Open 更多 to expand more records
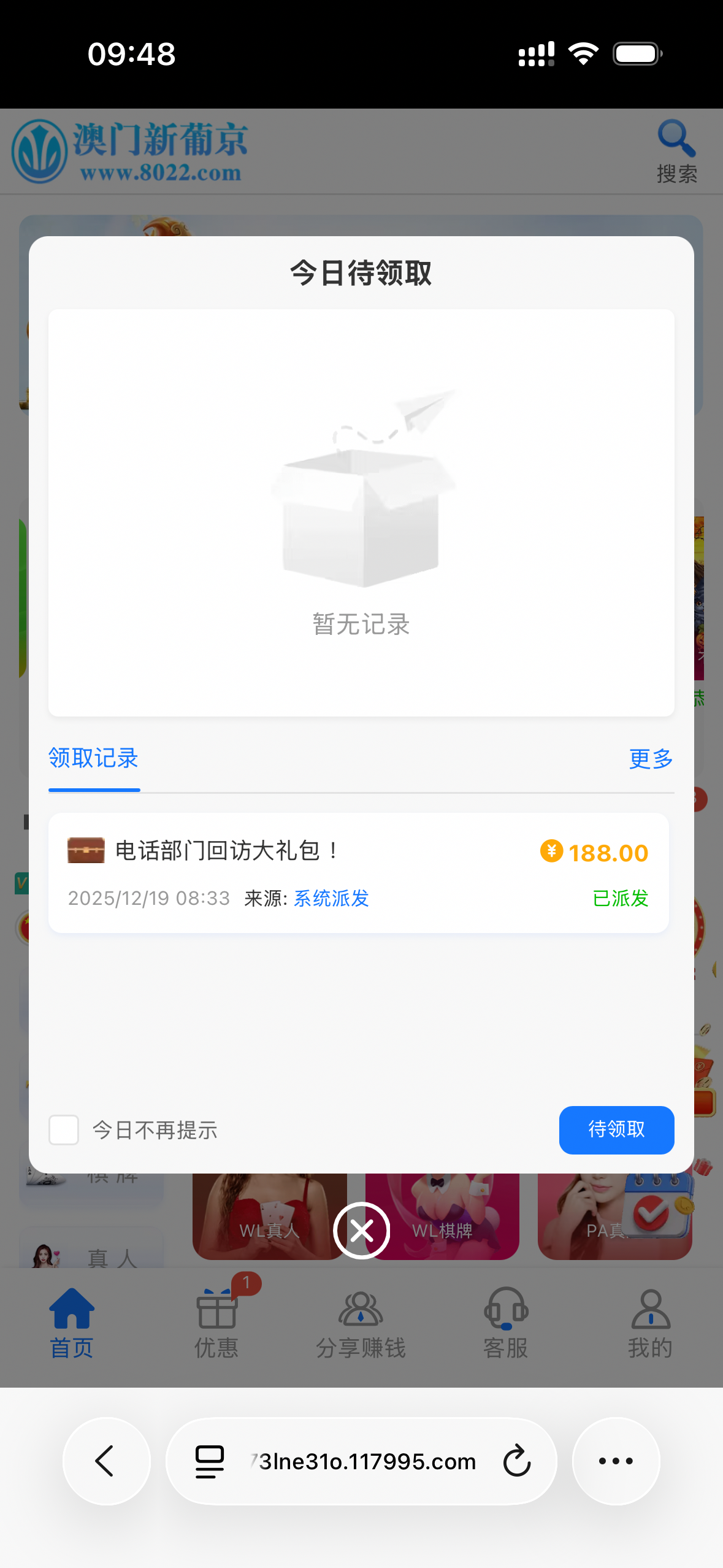The image size is (723, 1568). click(650, 759)
